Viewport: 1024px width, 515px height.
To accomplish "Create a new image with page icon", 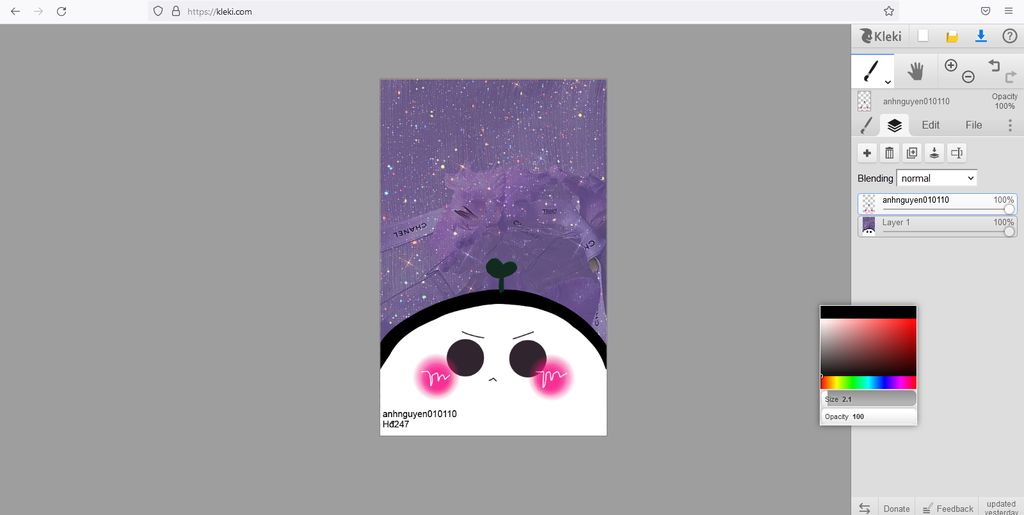I will tap(923, 36).
